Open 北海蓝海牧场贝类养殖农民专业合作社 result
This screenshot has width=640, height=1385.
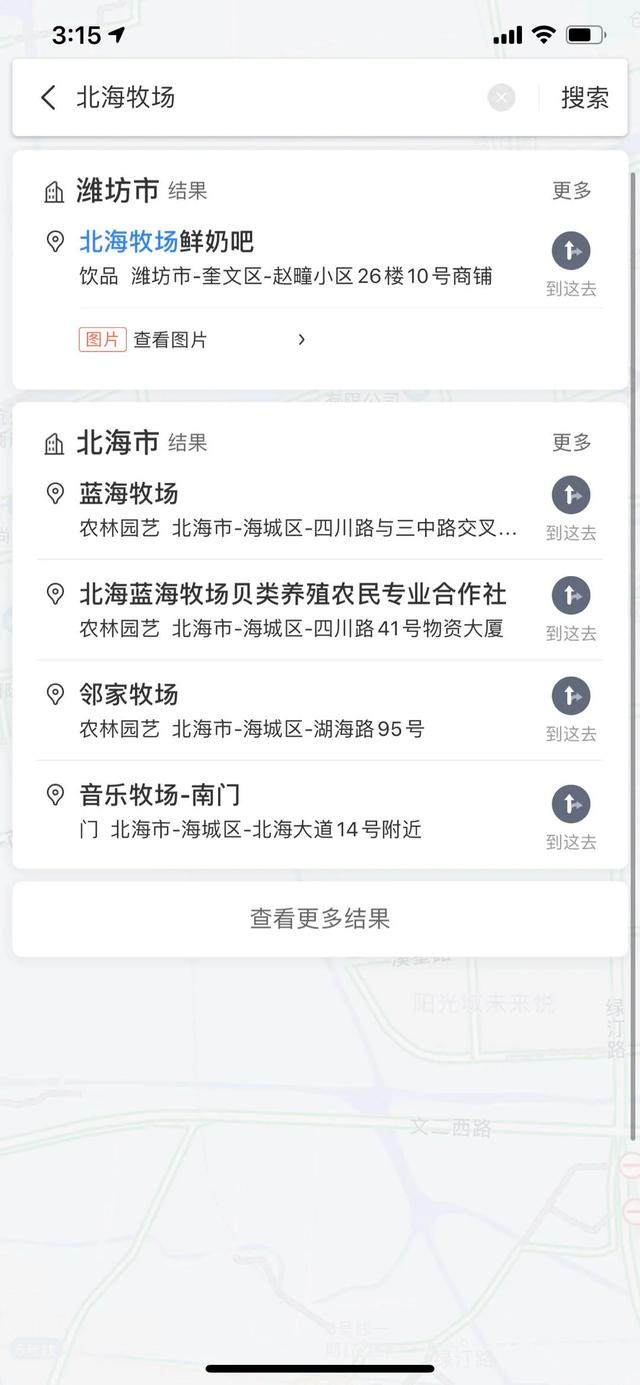click(x=290, y=610)
